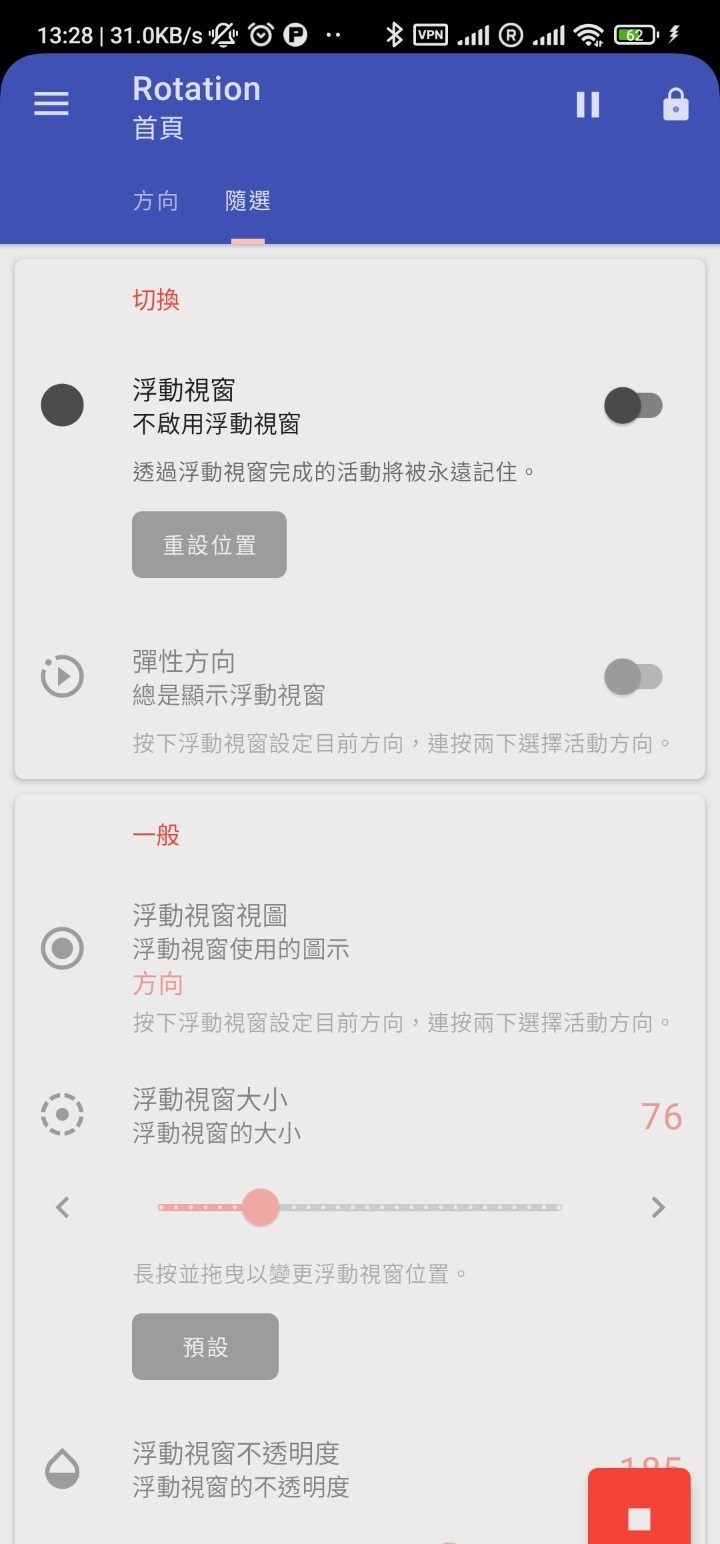Viewport: 720px width, 1544px height.
Task: Click the right chevron to increase window size
Action: coord(658,1207)
